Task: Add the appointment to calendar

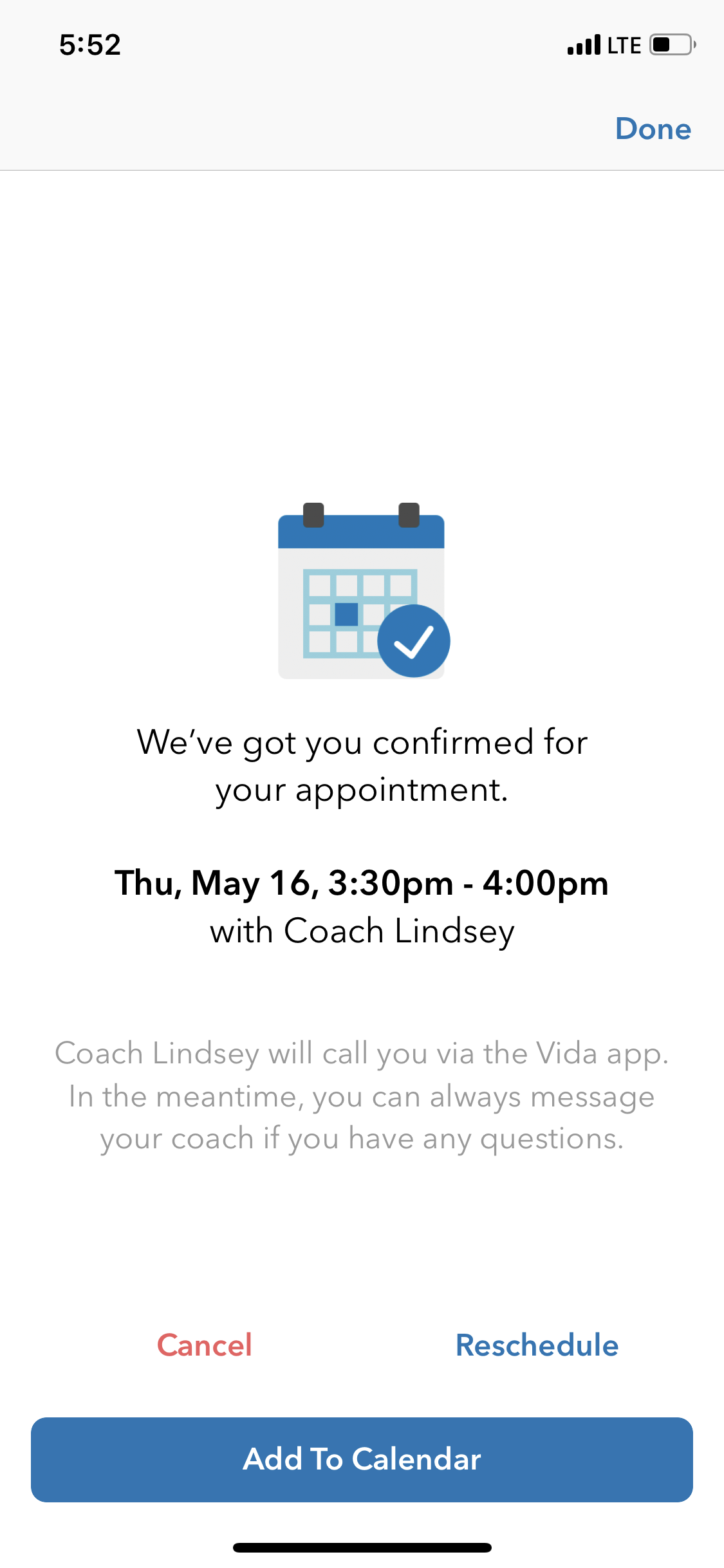Action: pyautogui.click(x=362, y=1459)
